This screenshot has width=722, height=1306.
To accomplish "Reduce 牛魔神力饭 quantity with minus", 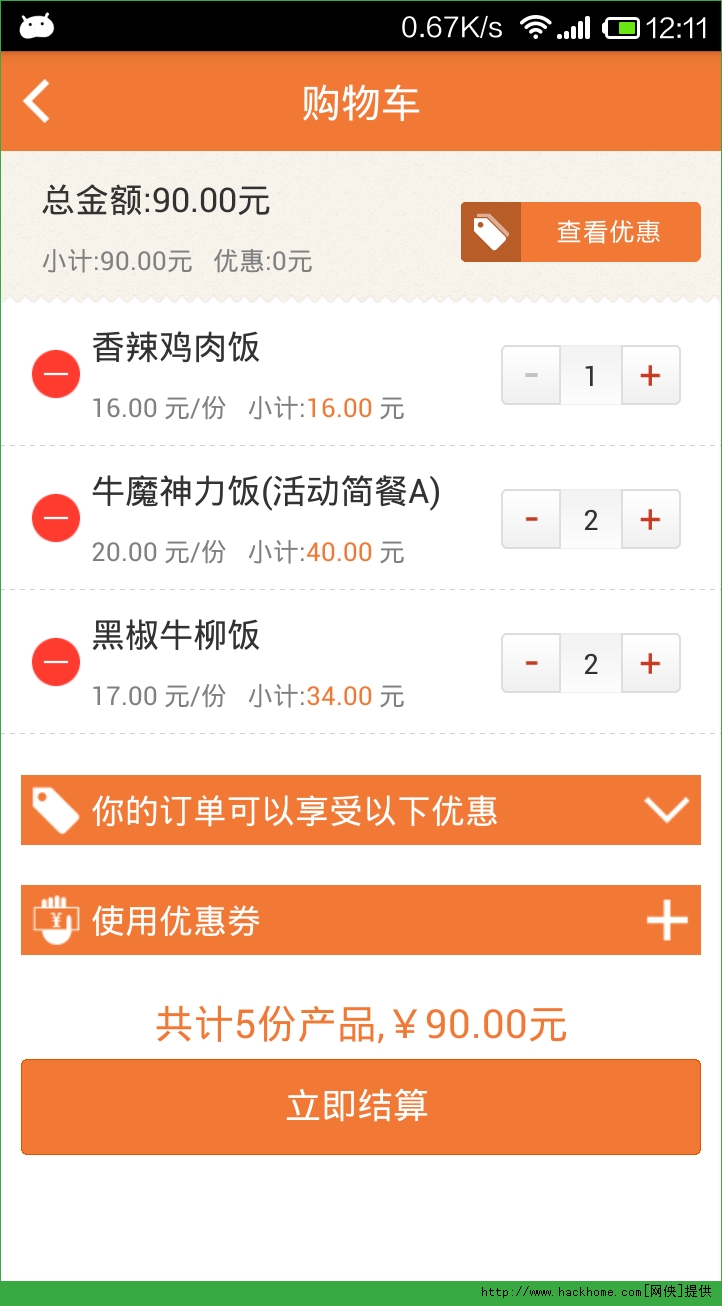I will coord(531,519).
